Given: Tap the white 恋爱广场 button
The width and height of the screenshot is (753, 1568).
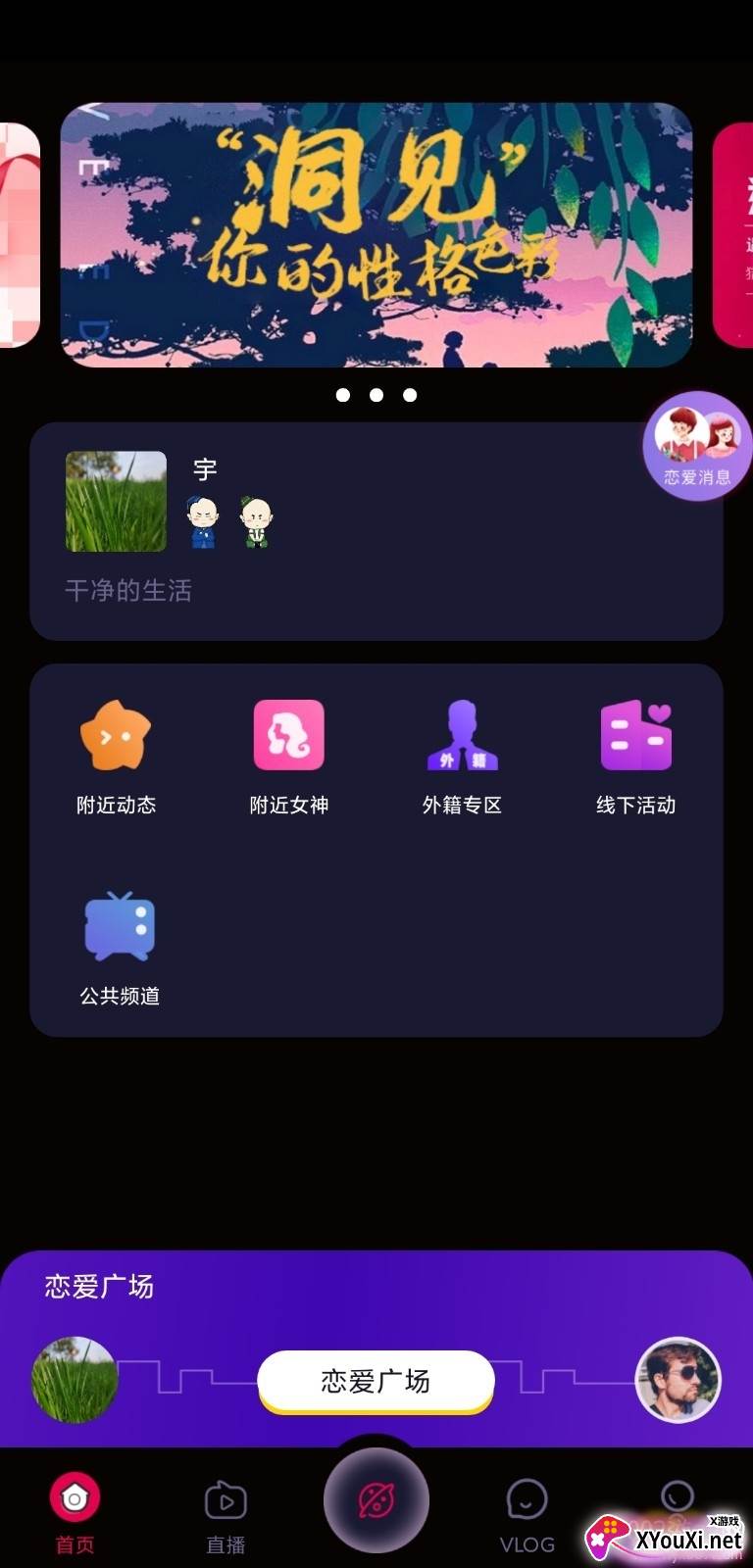Looking at the screenshot, I should [376, 1381].
